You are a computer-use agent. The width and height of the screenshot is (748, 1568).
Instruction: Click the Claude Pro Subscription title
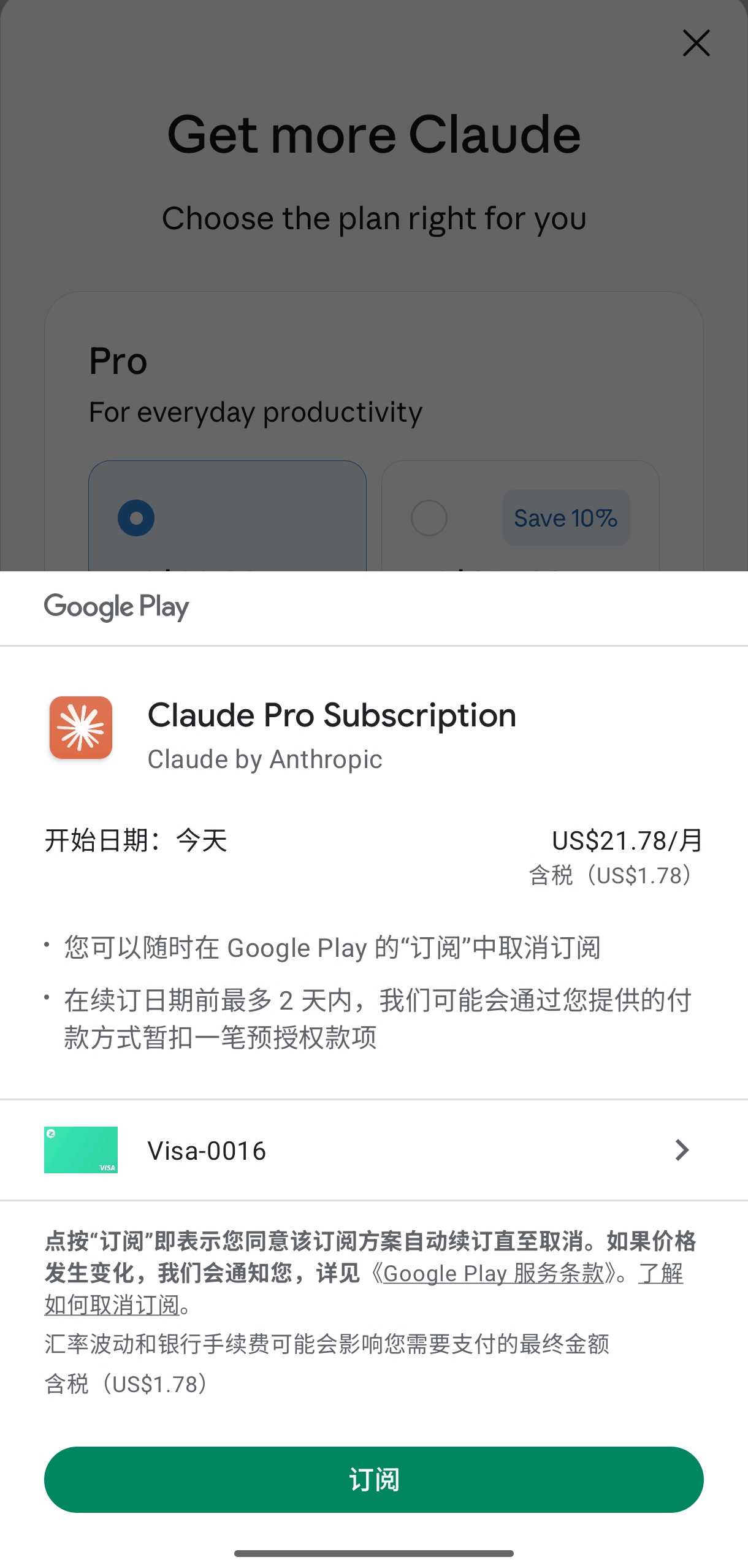point(332,714)
